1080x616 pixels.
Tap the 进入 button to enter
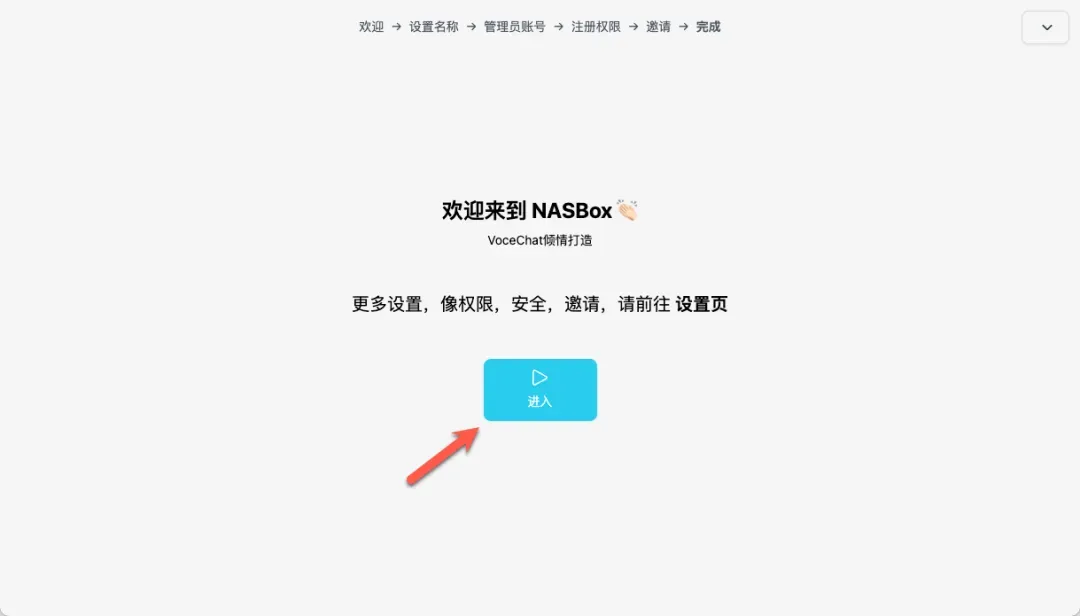tap(540, 389)
